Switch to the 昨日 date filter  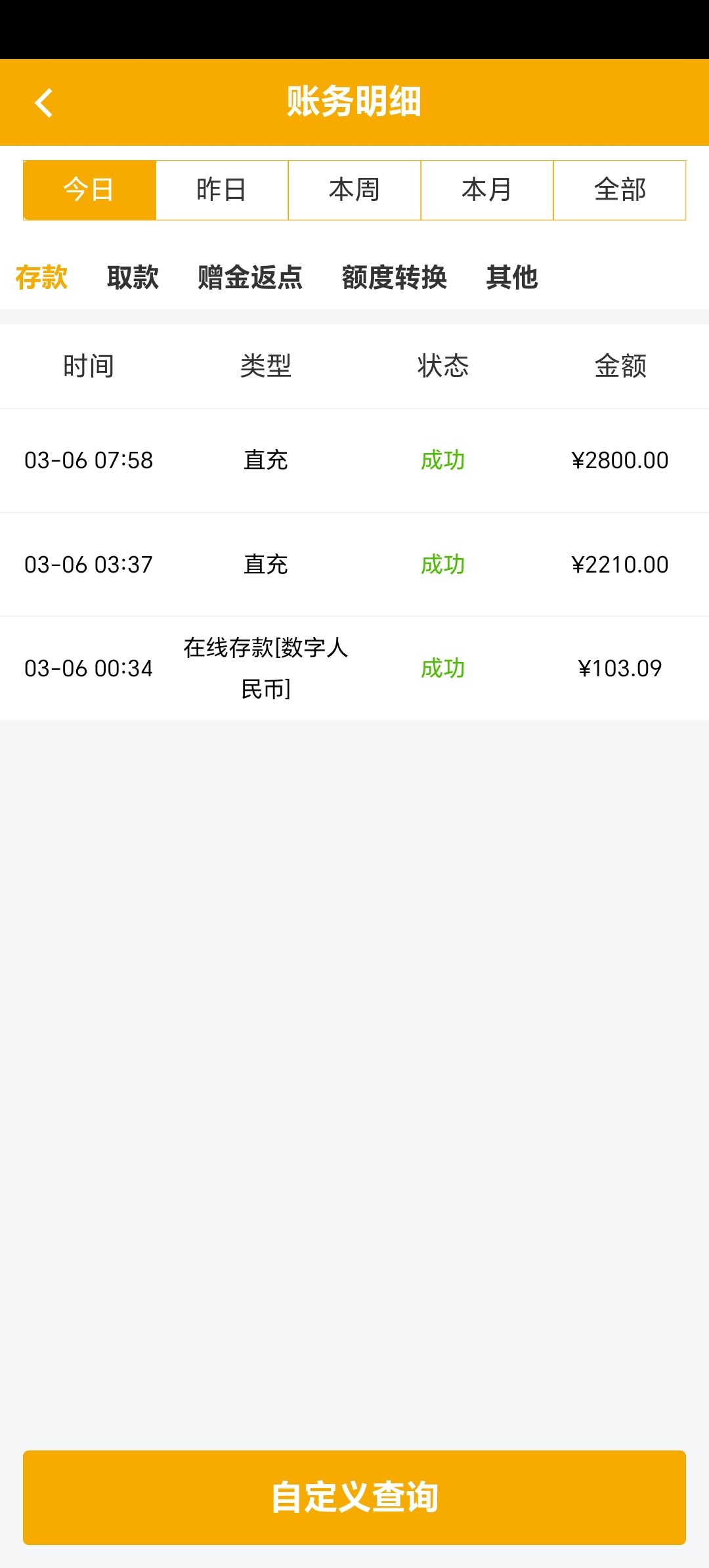(x=222, y=190)
